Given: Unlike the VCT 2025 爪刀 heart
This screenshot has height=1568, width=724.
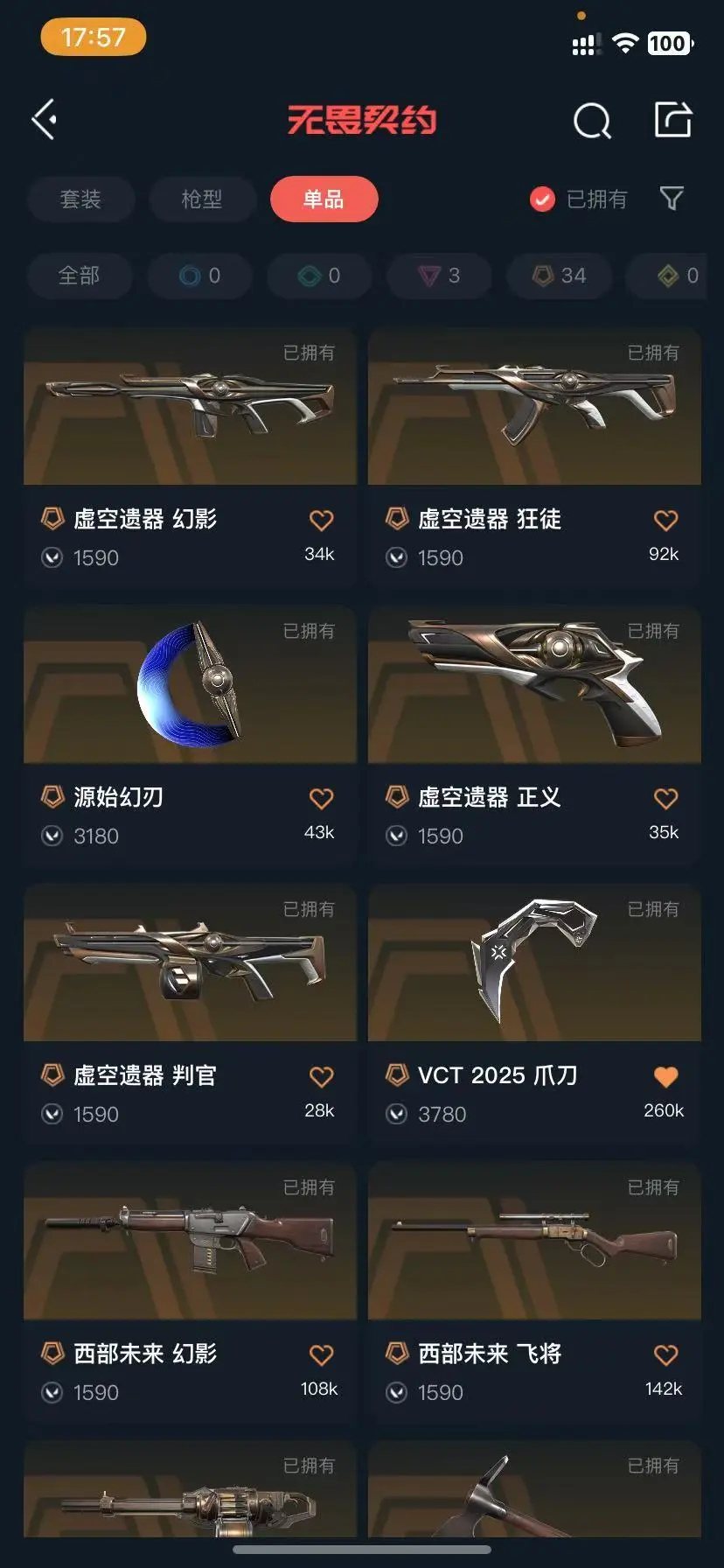Looking at the screenshot, I should [666, 1076].
